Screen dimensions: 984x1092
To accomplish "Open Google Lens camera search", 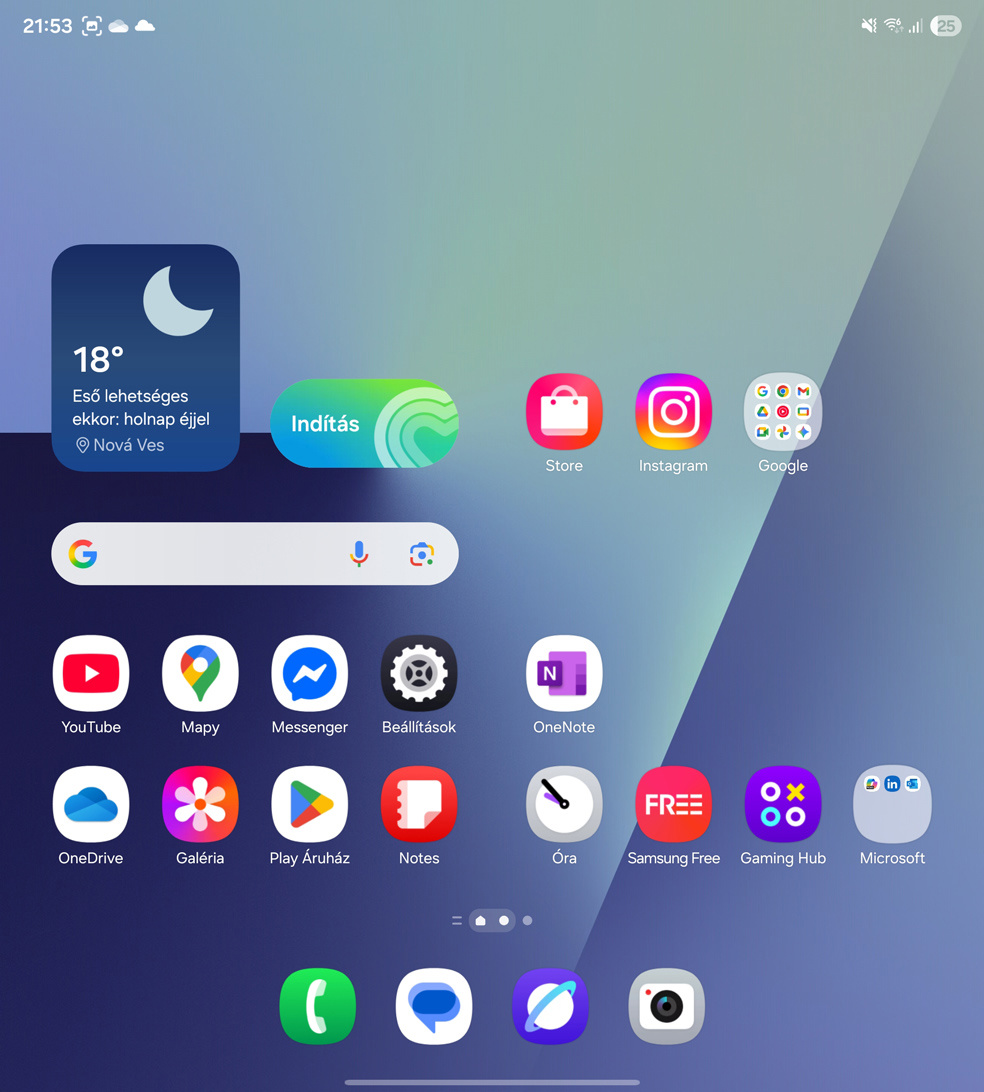I will [x=422, y=553].
